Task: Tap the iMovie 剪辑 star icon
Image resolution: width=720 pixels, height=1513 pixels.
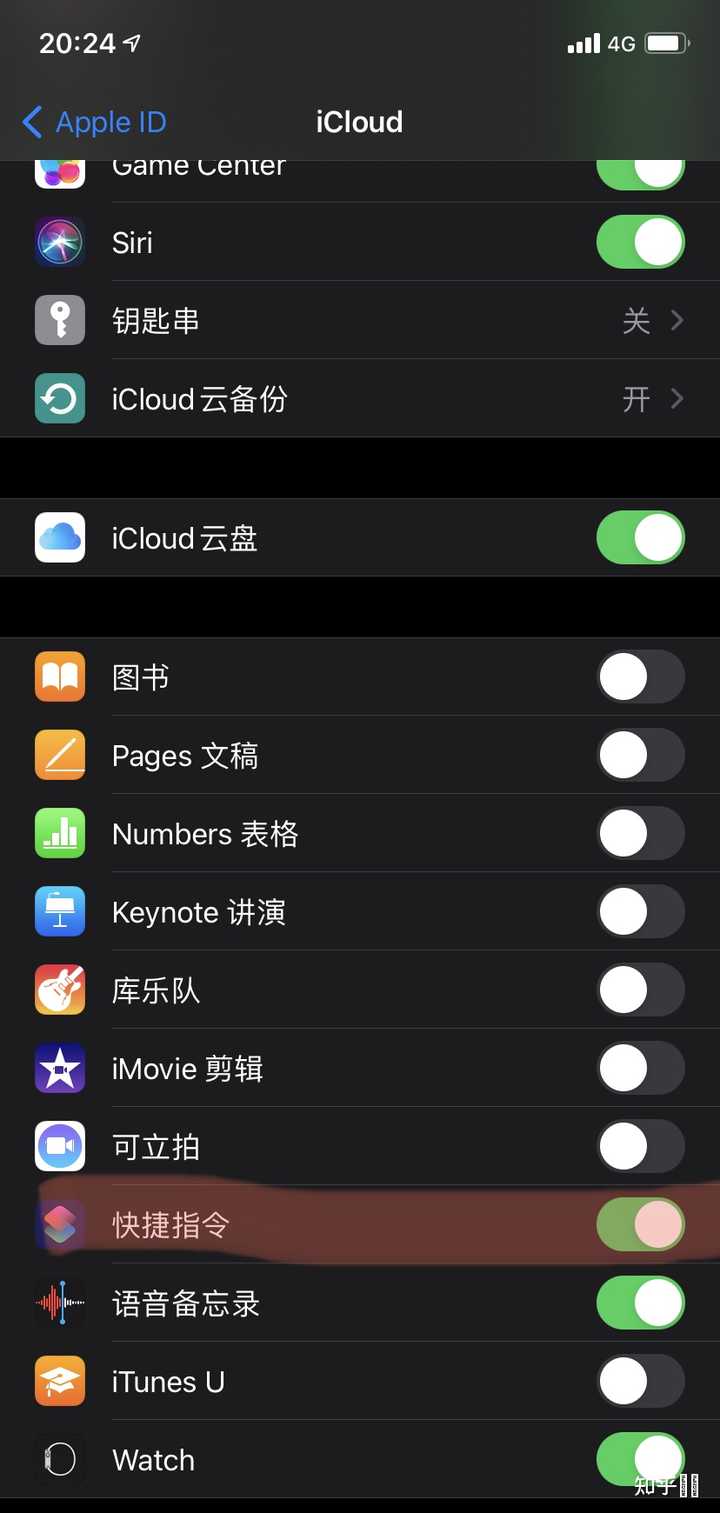Action: [x=57, y=1068]
